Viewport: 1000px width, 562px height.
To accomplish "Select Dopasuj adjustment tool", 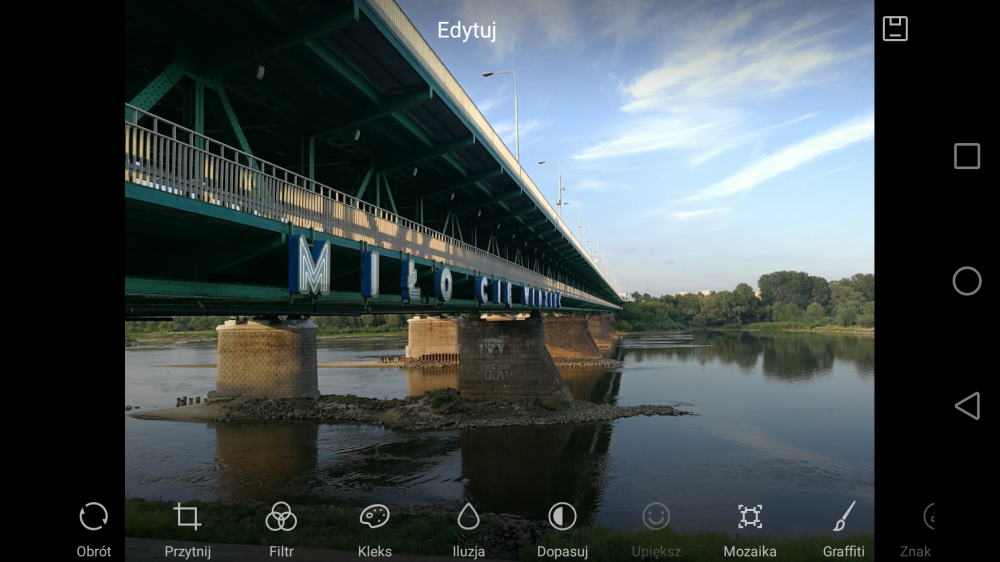I will click(x=562, y=527).
